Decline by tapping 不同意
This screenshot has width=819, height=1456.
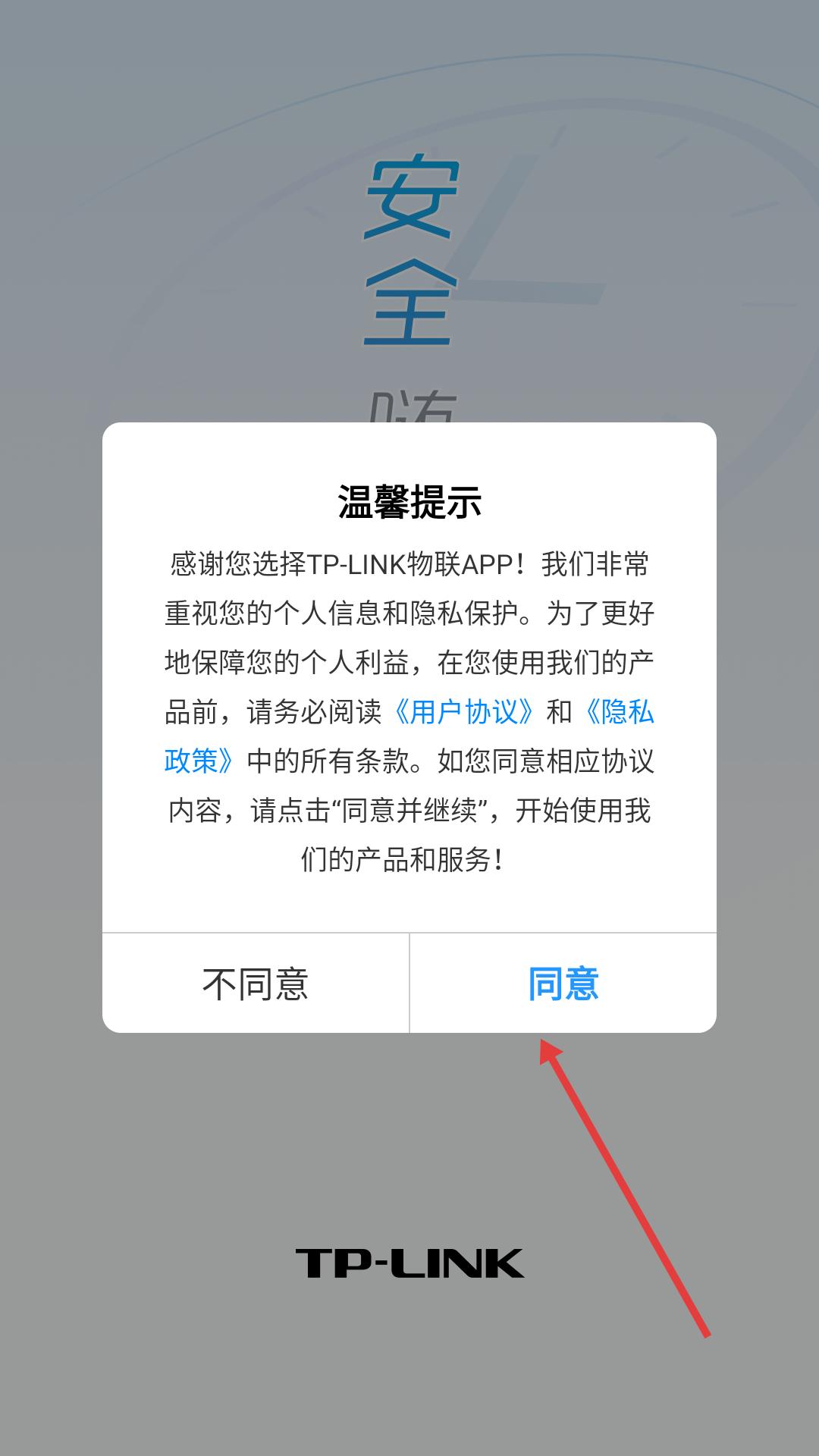(256, 984)
